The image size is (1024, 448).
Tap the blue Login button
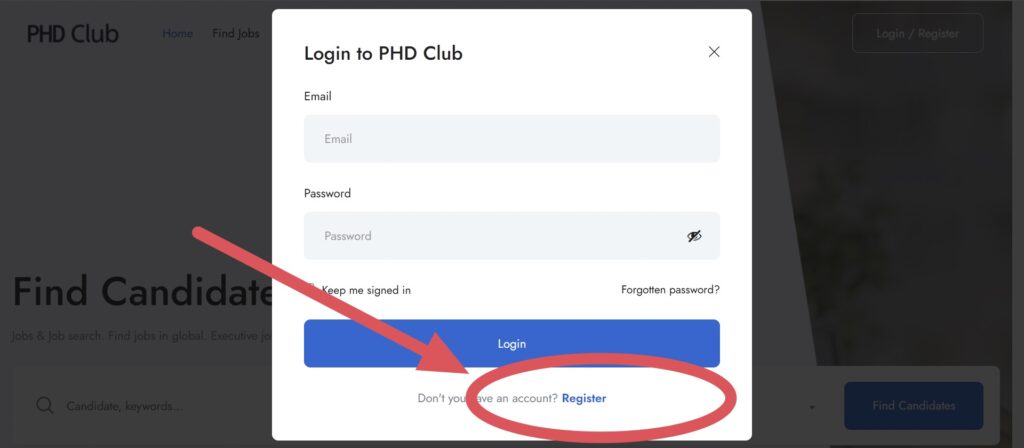[511, 343]
